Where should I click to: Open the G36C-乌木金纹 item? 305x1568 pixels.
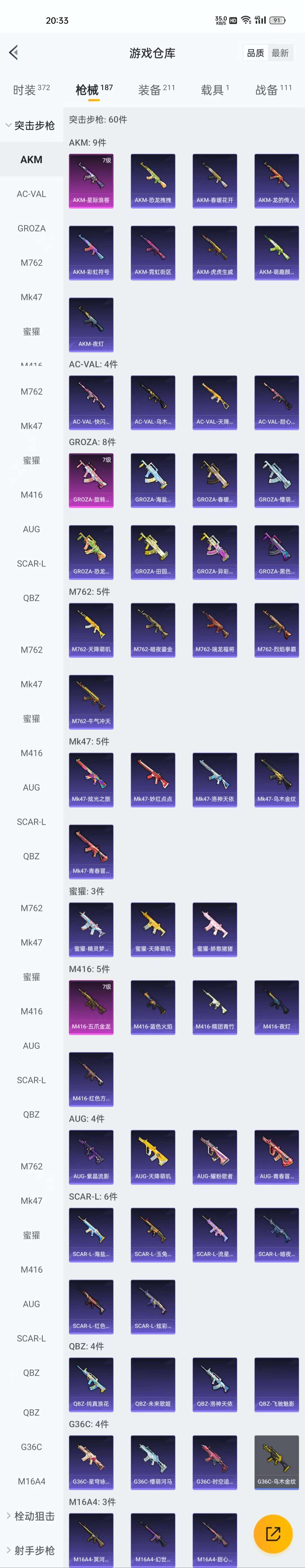tap(276, 1462)
